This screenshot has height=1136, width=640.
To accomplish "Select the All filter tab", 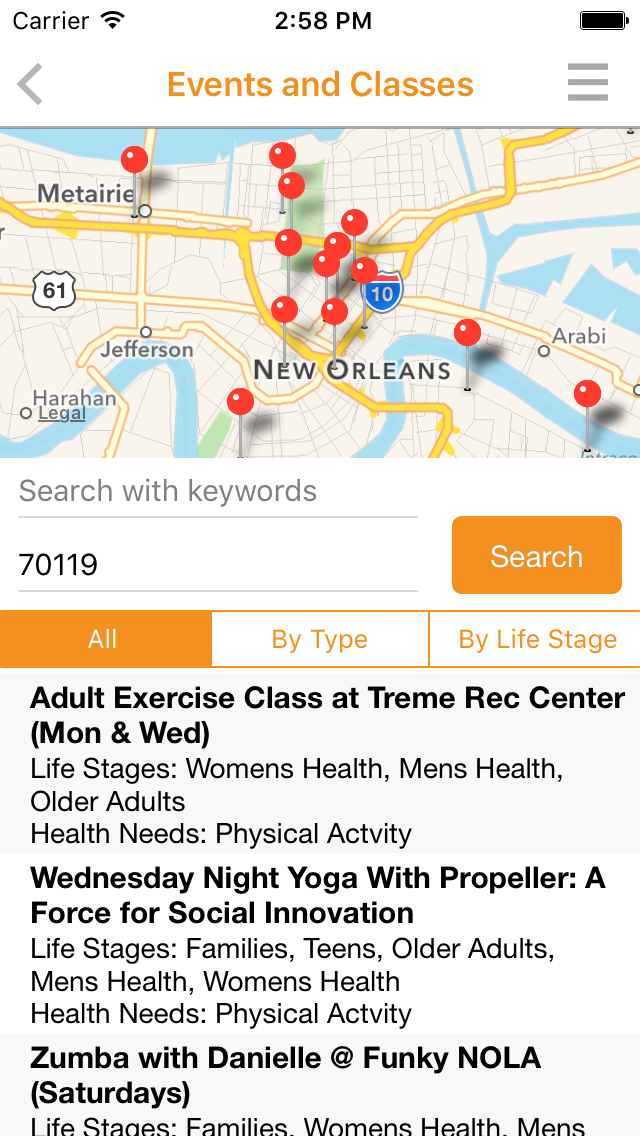I will pos(104,640).
